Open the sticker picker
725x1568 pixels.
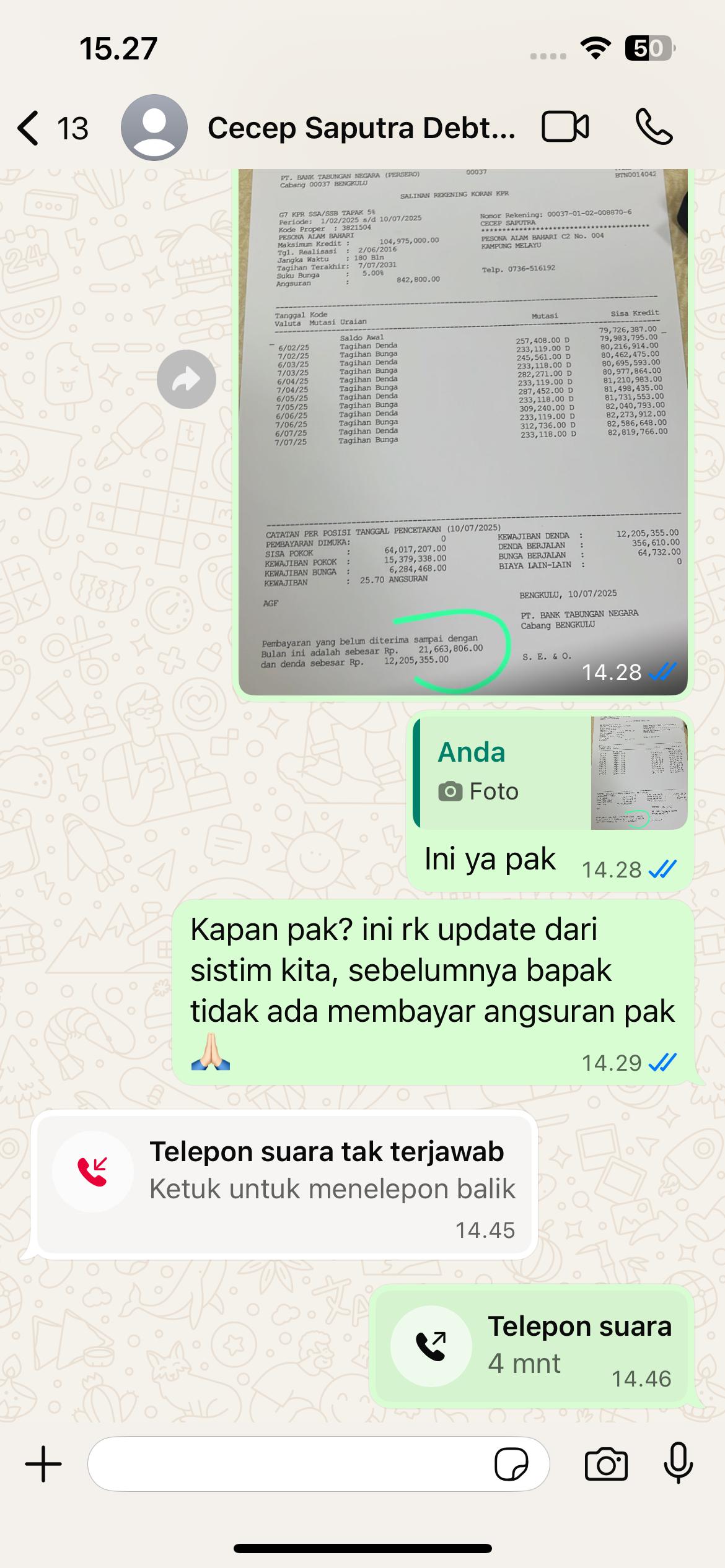[511, 1464]
